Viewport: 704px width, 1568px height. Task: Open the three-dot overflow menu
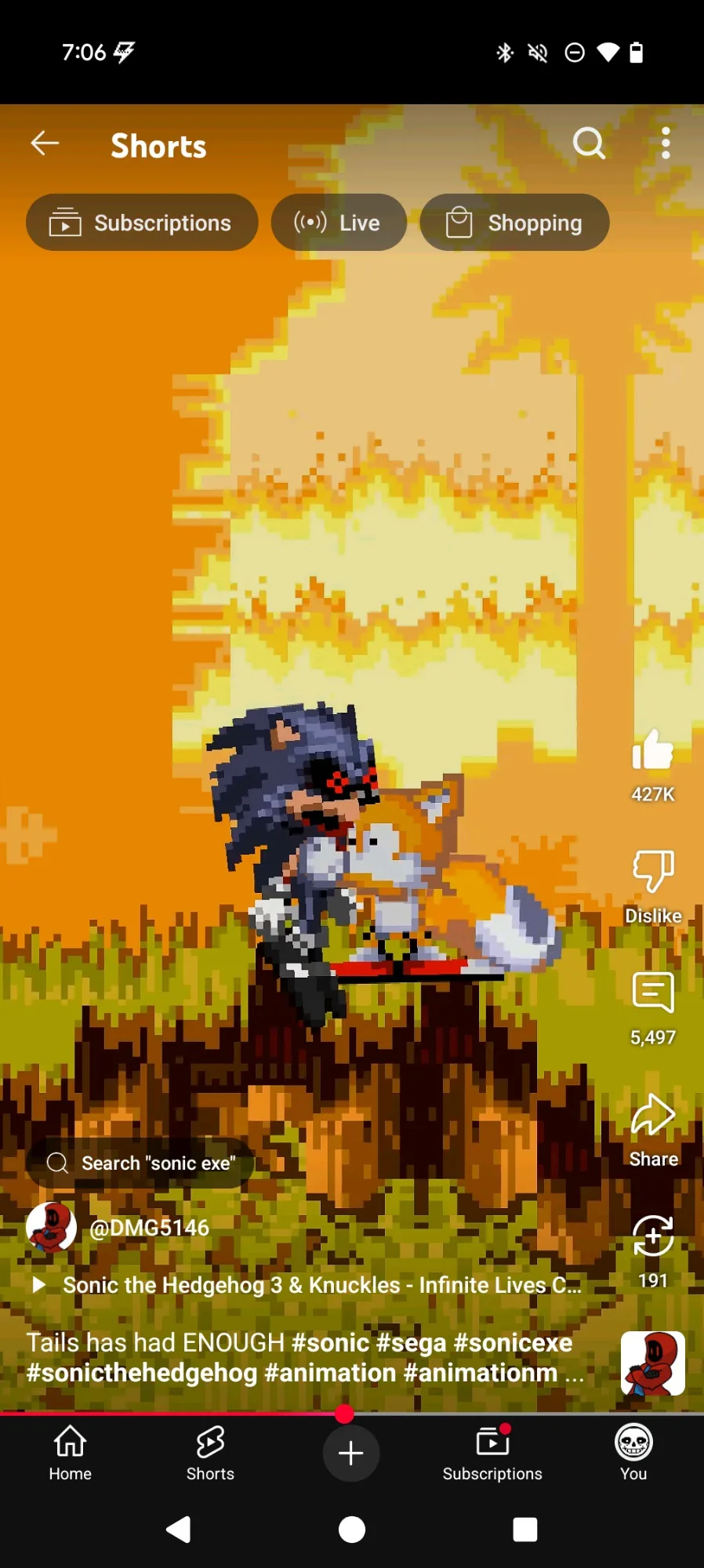pos(666,143)
